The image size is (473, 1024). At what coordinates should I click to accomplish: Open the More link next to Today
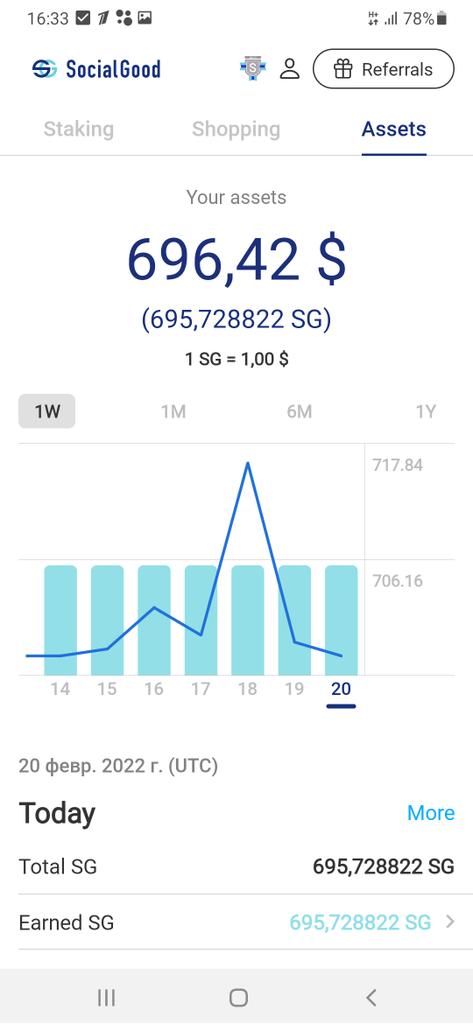point(431,813)
